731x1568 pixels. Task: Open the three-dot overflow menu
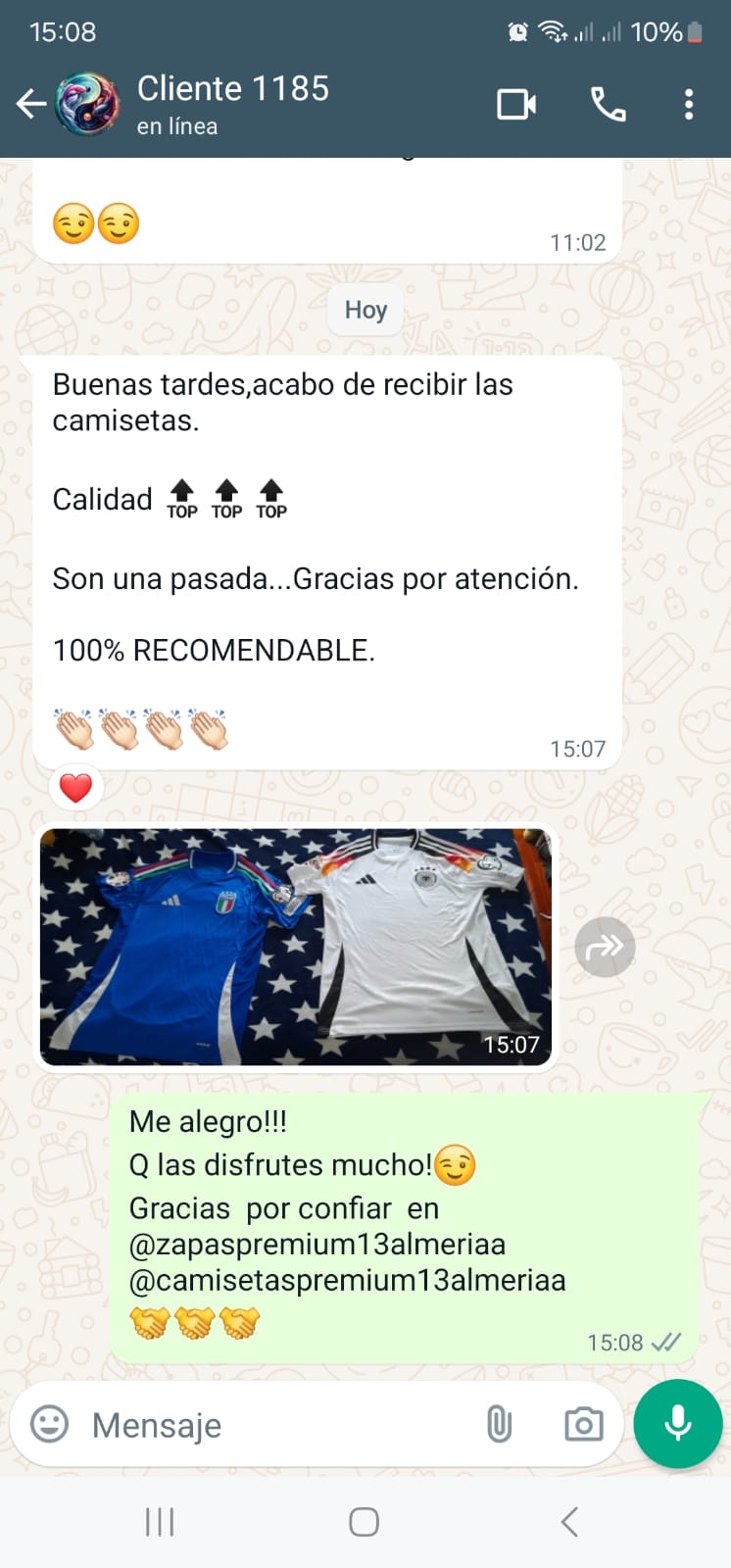pos(689,104)
